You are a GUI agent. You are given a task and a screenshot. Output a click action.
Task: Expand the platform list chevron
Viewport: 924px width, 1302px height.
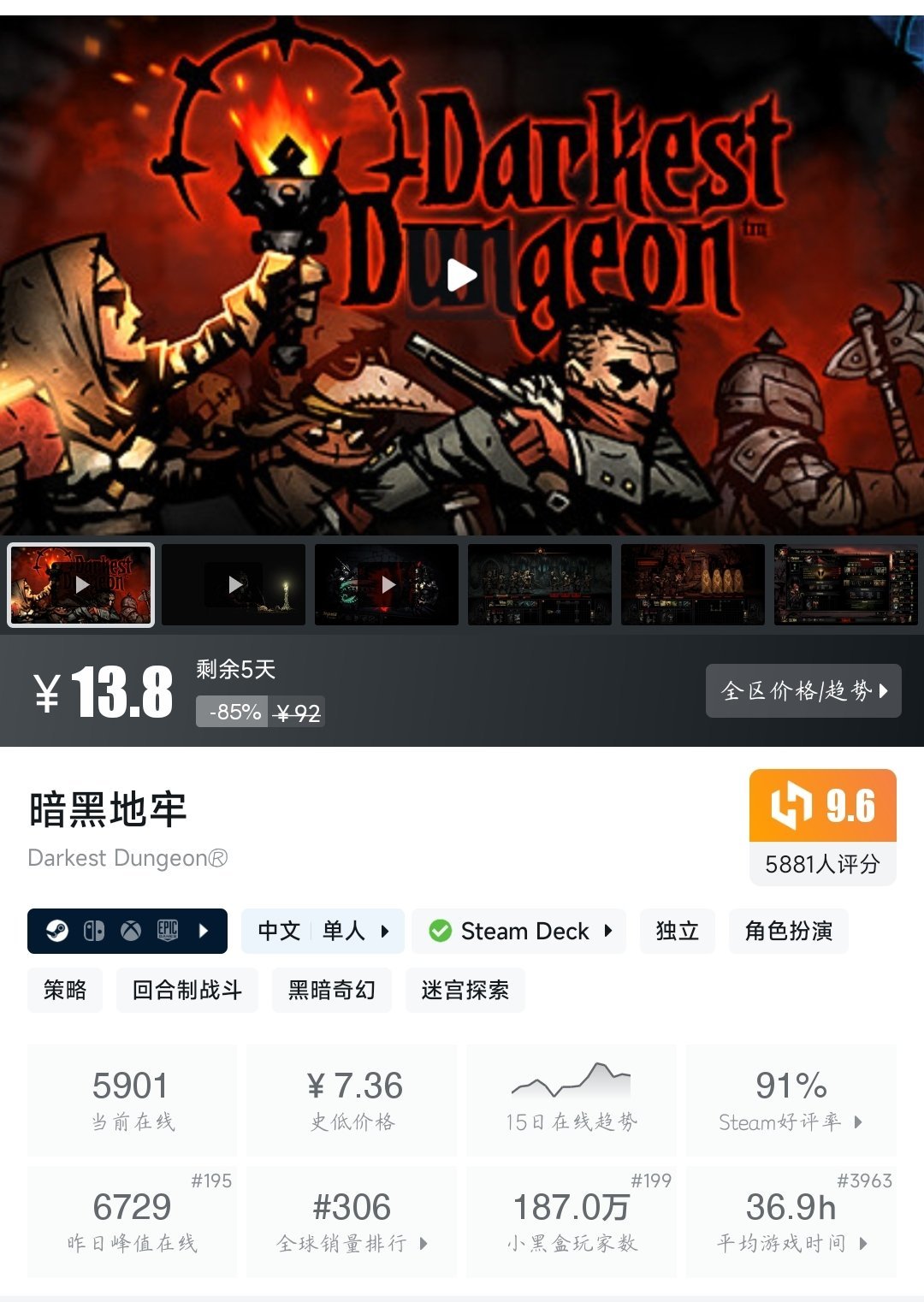point(204,932)
